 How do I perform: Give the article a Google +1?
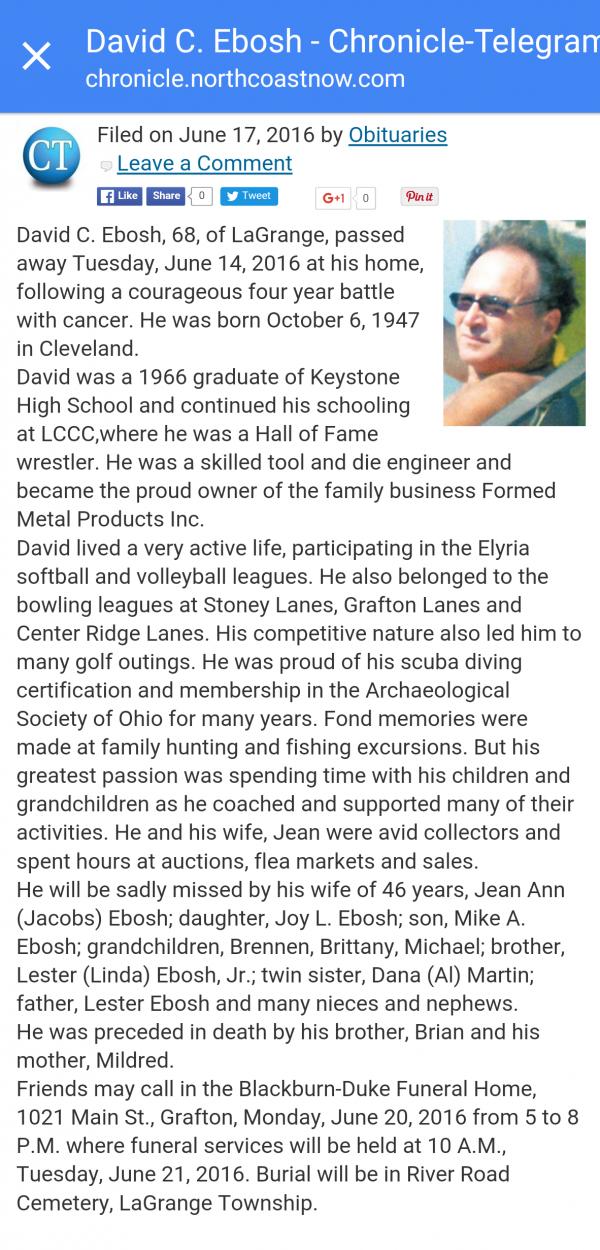[334, 198]
